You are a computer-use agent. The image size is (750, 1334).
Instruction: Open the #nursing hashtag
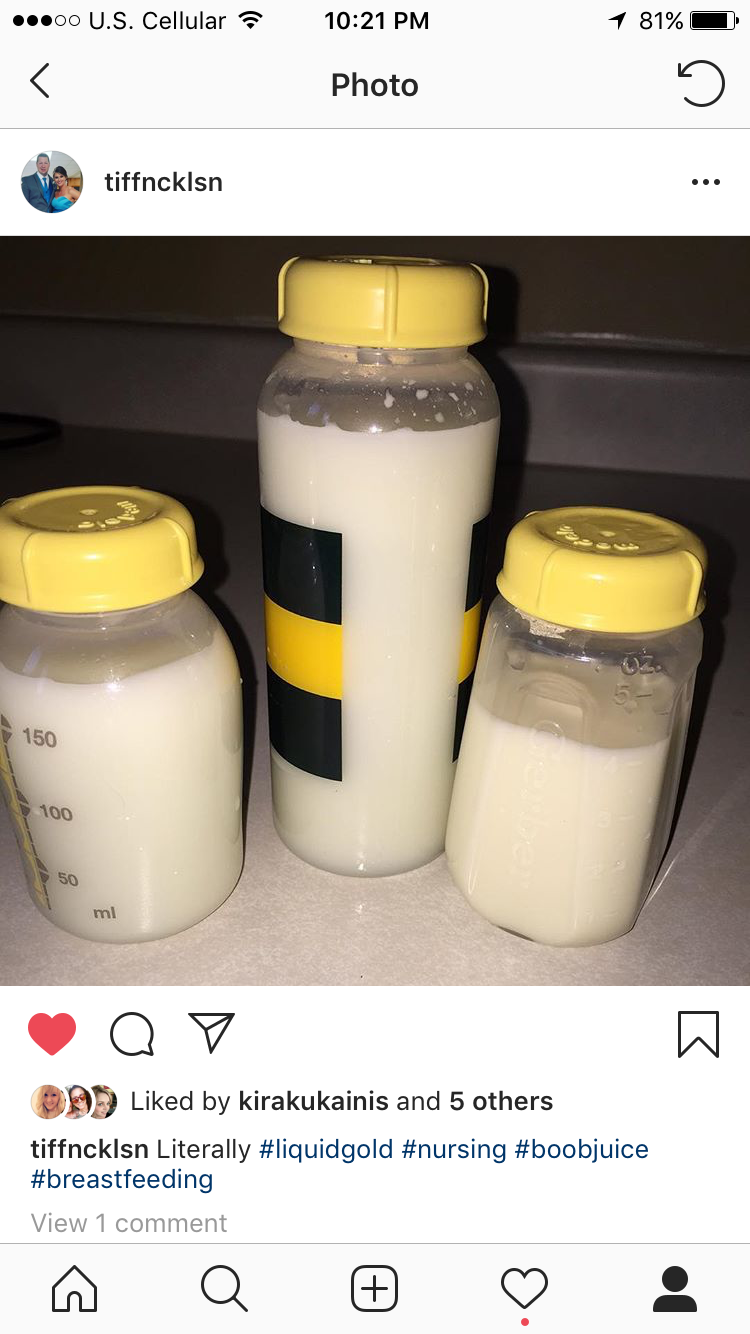tap(454, 1149)
